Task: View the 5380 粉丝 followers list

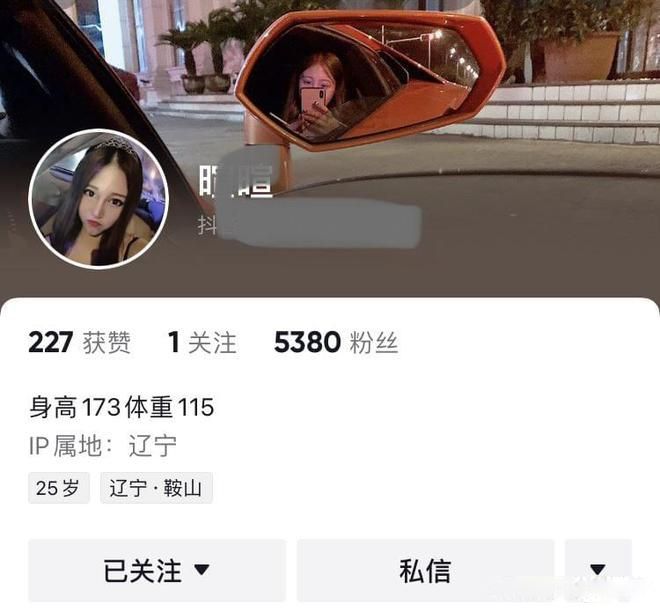Action: pos(336,343)
